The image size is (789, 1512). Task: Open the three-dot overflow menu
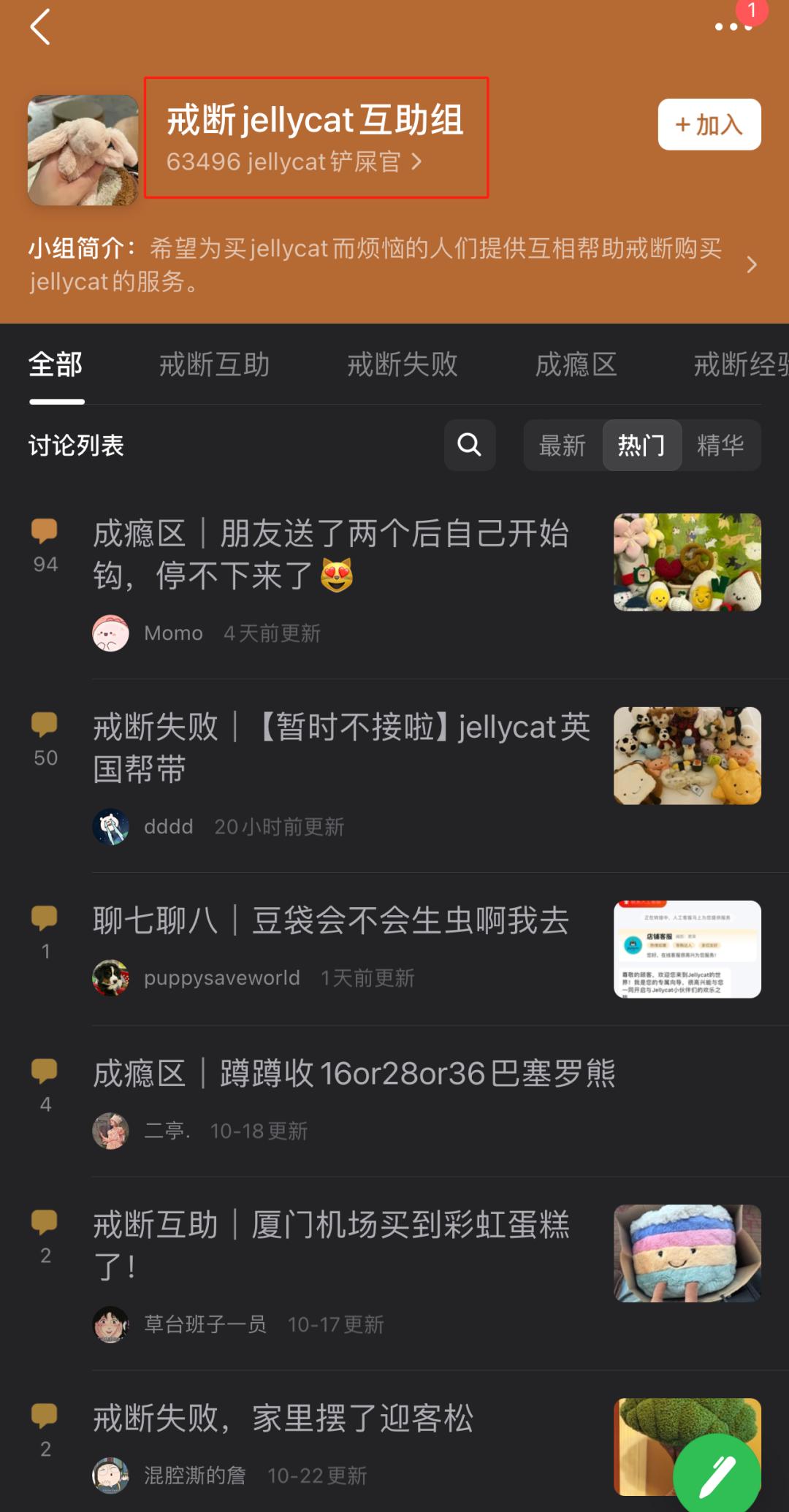point(733,27)
